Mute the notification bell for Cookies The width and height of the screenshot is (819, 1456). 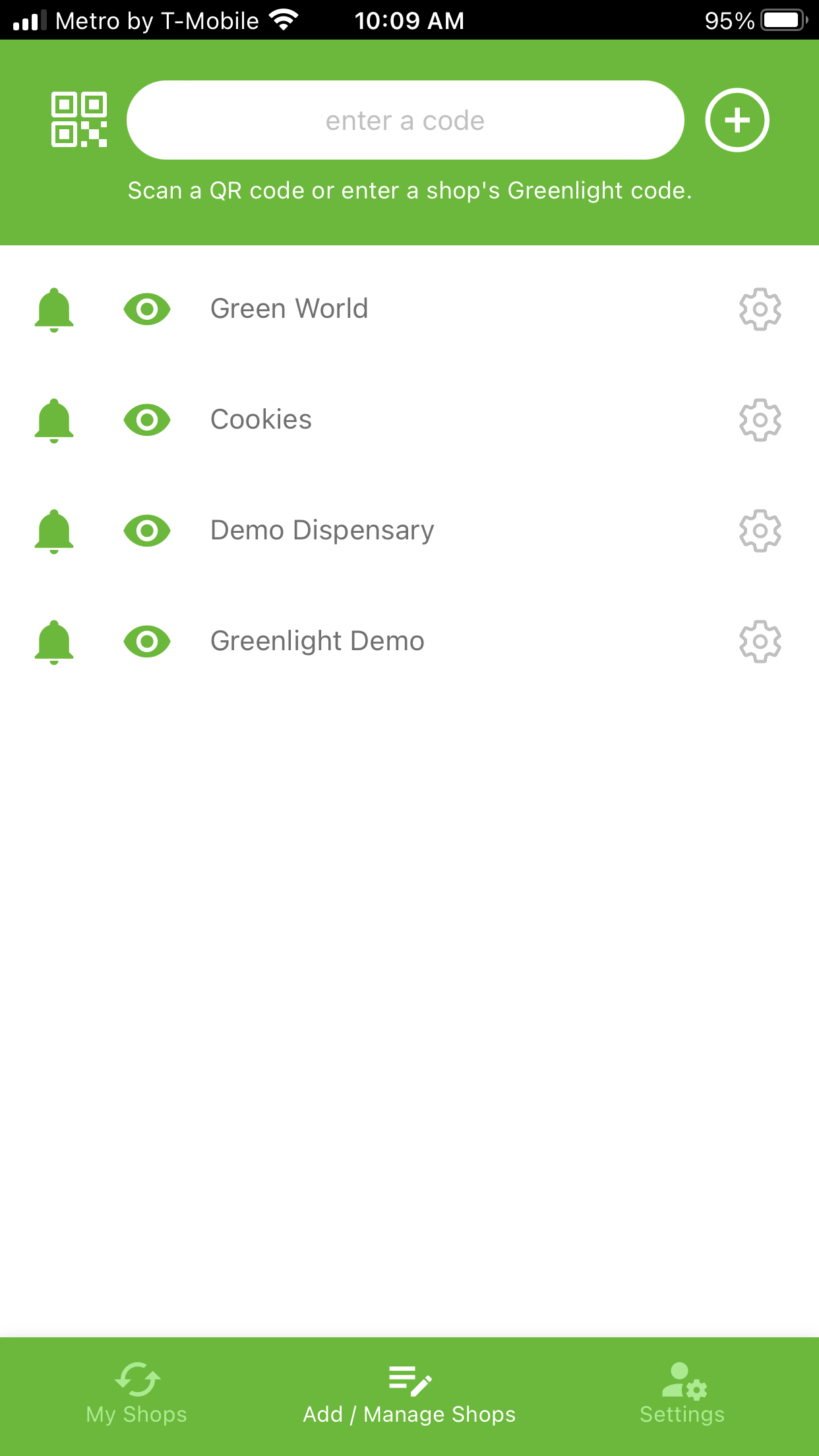54,420
